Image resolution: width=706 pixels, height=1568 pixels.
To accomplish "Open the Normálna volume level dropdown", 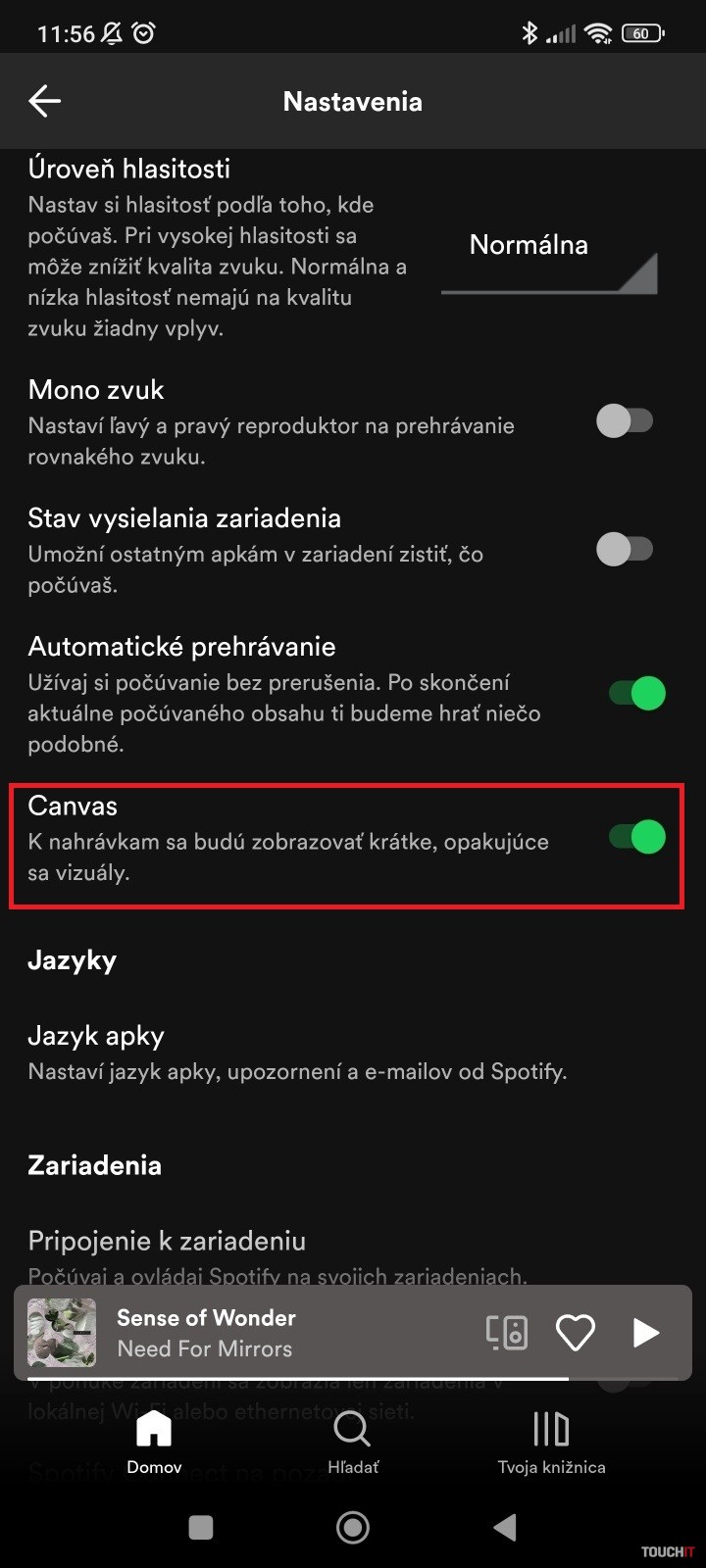I will pos(548,257).
